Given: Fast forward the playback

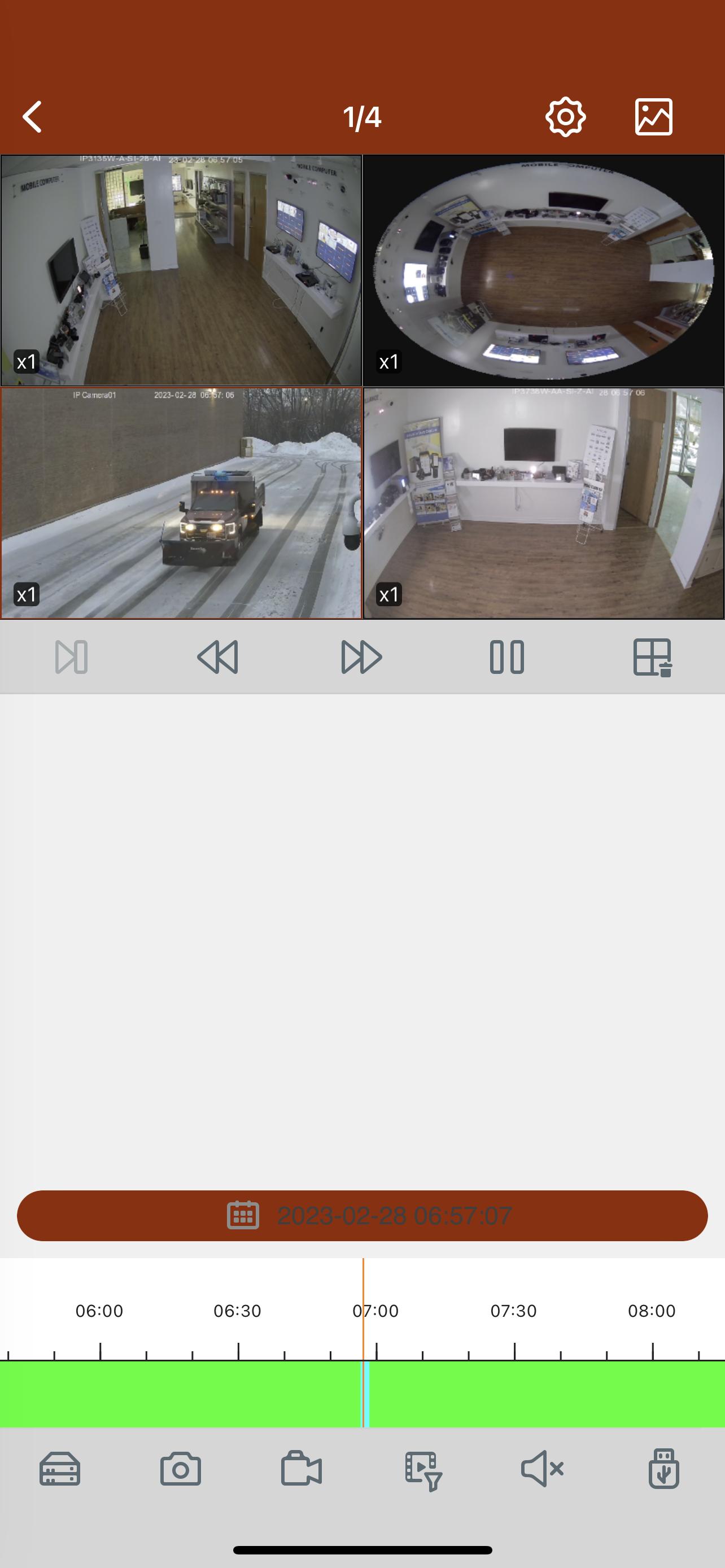Looking at the screenshot, I should coord(361,657).
